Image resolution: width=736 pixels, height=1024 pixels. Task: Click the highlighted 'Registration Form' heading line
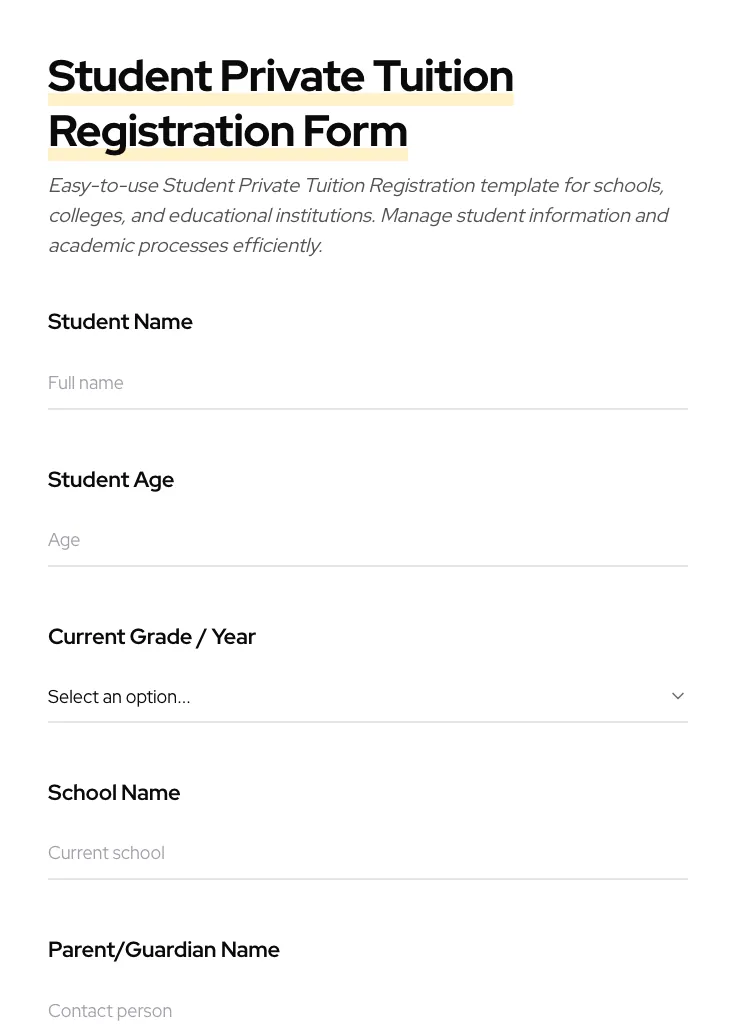[227, 131]
